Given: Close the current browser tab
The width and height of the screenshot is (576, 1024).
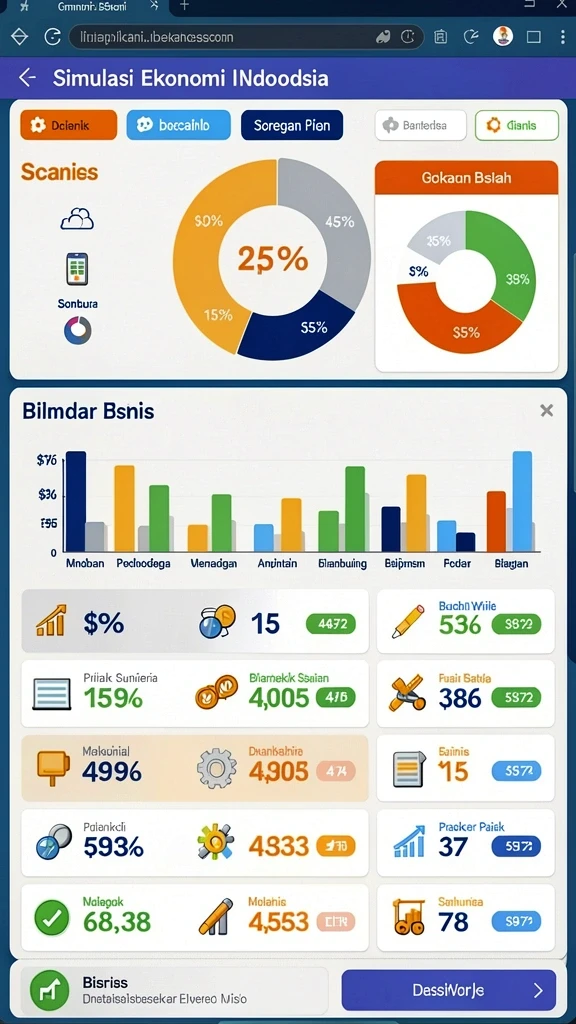Looking at the screenshot, I should coord(154,6).
